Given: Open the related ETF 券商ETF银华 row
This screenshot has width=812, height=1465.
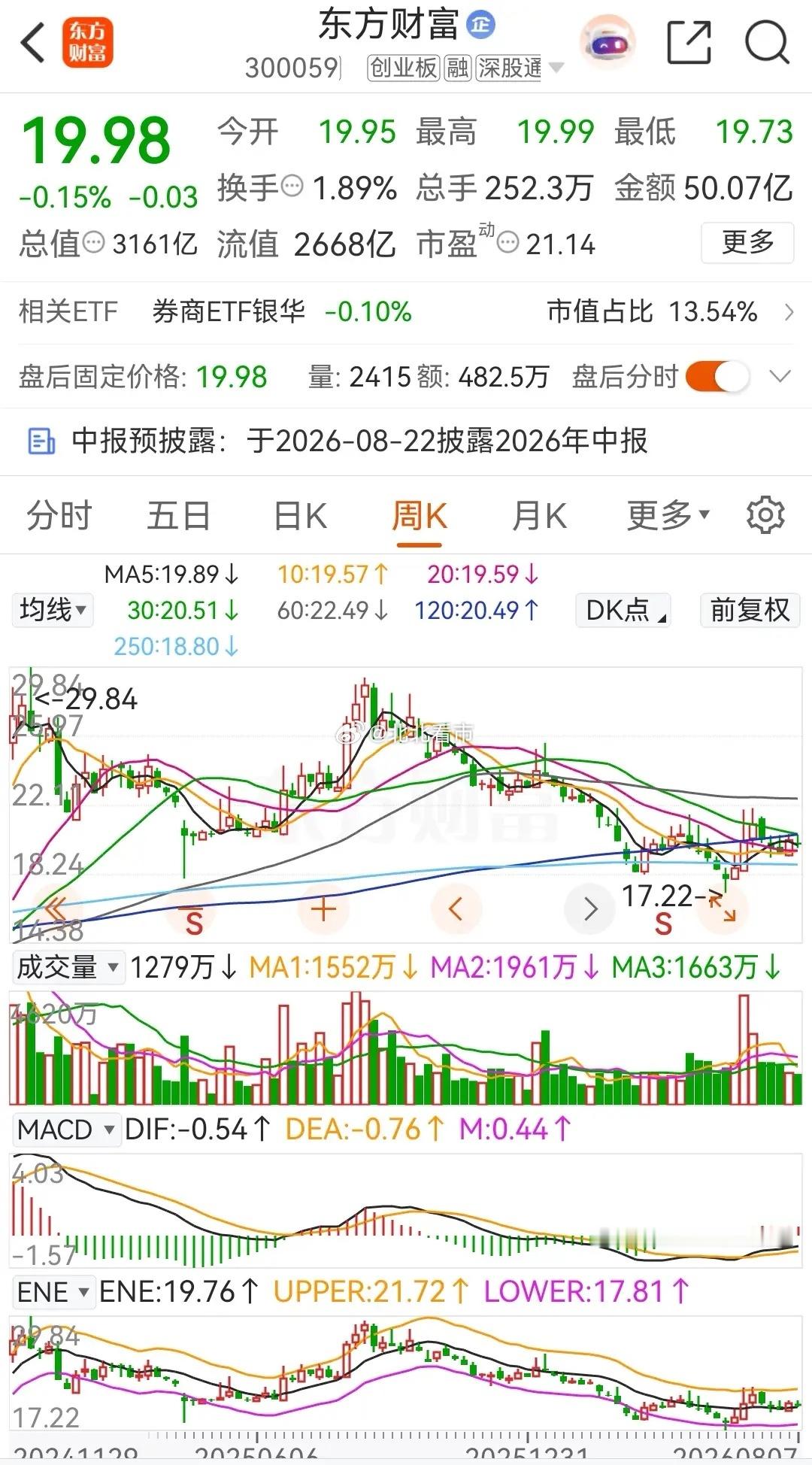Looking at the screenshot, I should click(406, 311).
